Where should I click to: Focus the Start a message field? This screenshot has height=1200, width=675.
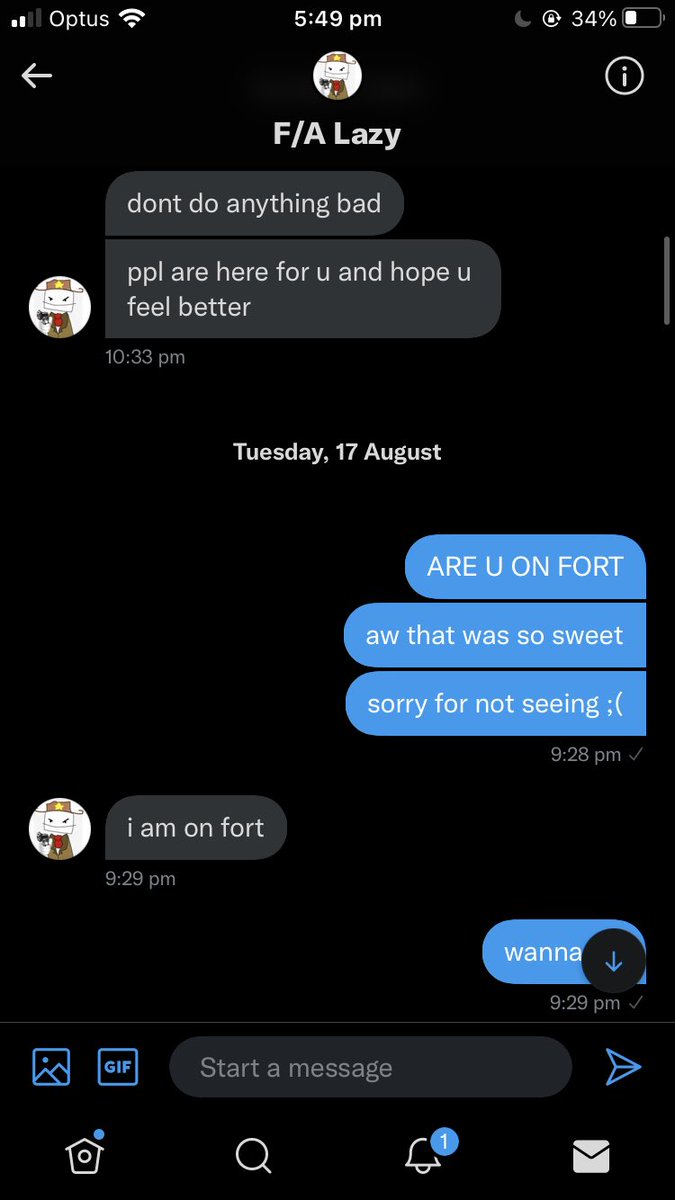(x=370, y=1068)
